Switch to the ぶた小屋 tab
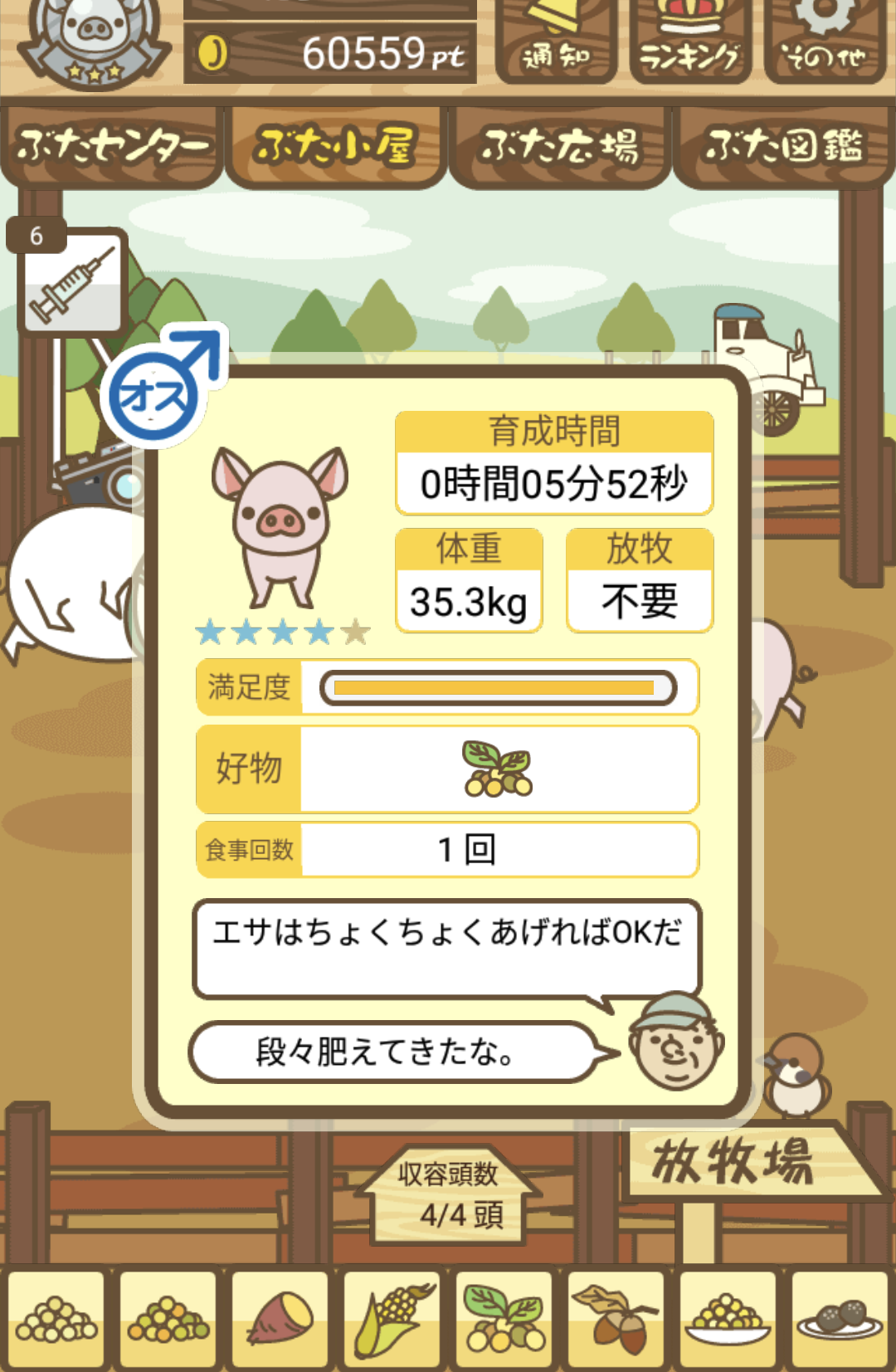The height and width of the screenshot is (1372, 896). [336, 147]
